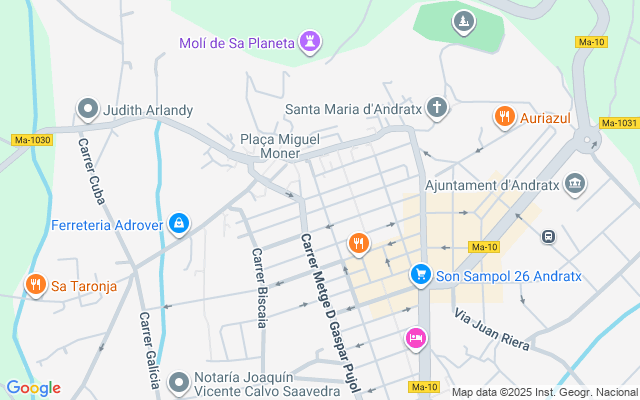
Task: Select the Ferreteria Adrover shop pin
Action: pyautogui.click(x=179, y=224)
